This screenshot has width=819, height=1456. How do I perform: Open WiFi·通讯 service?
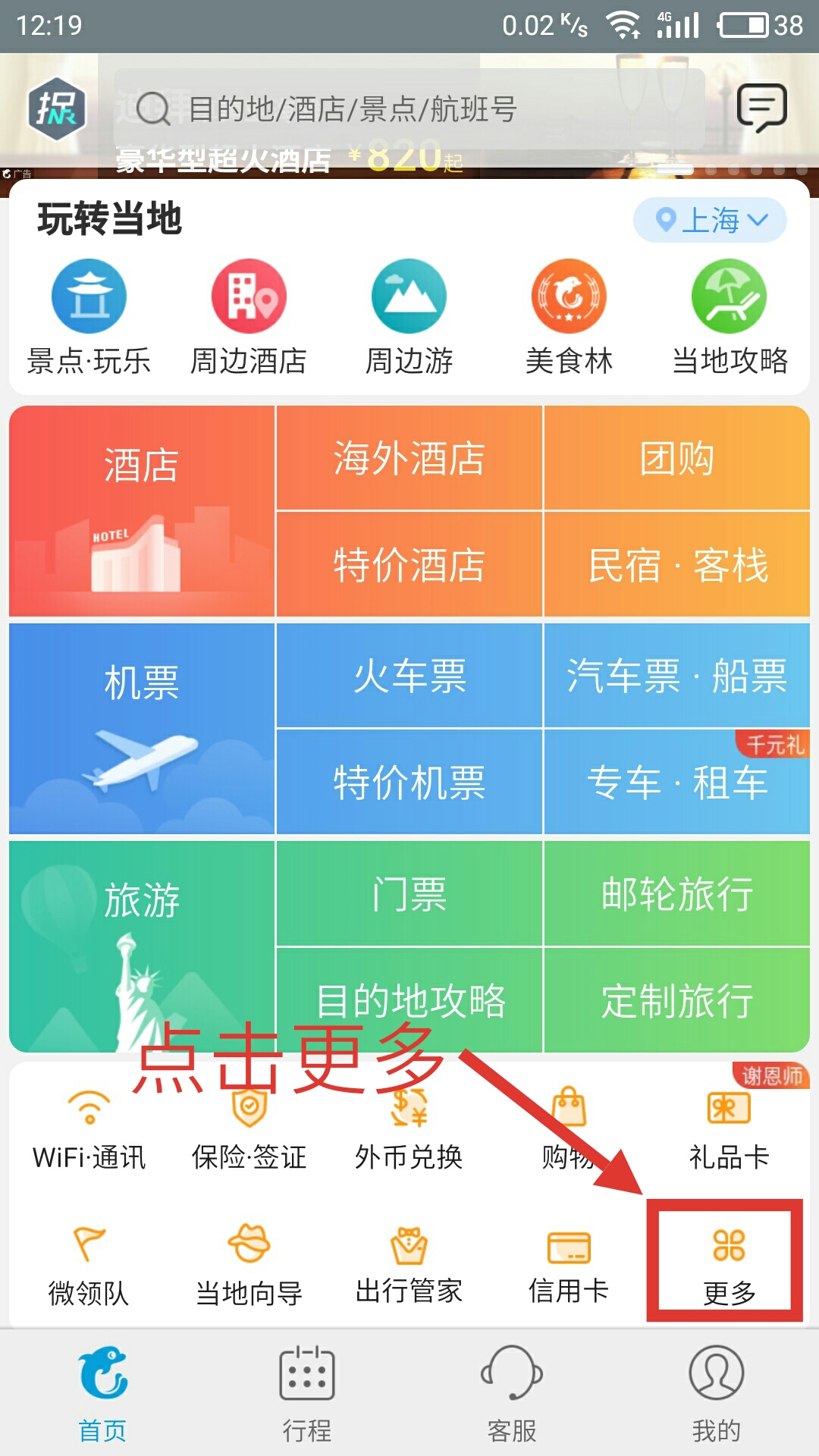89,1130
